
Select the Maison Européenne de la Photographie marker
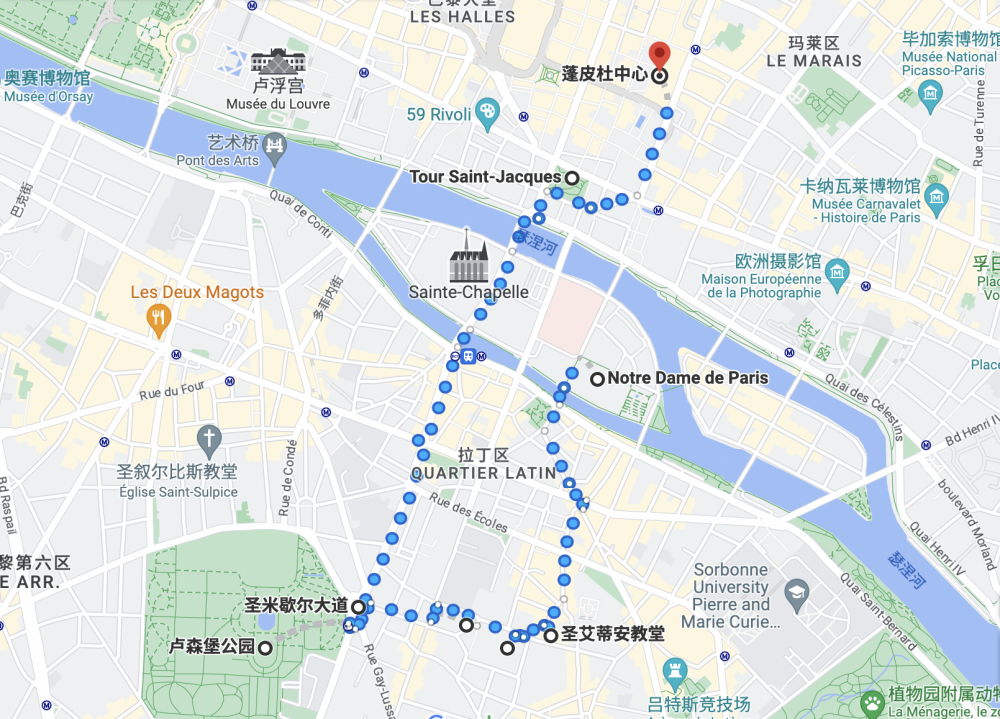pyautogui.click(x=837, y=268)
